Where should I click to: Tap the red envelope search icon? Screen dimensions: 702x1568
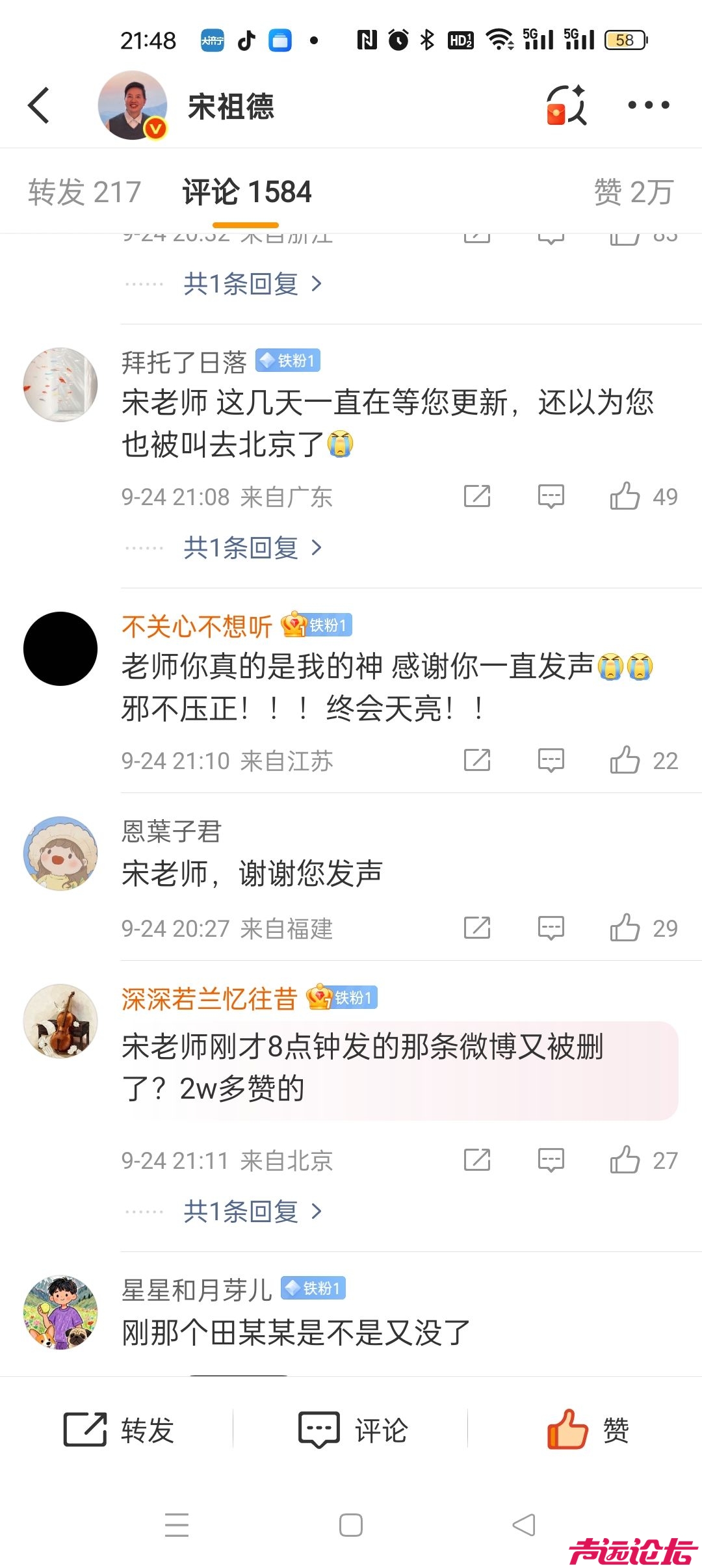pyautogui.click(x=566, y=105)
